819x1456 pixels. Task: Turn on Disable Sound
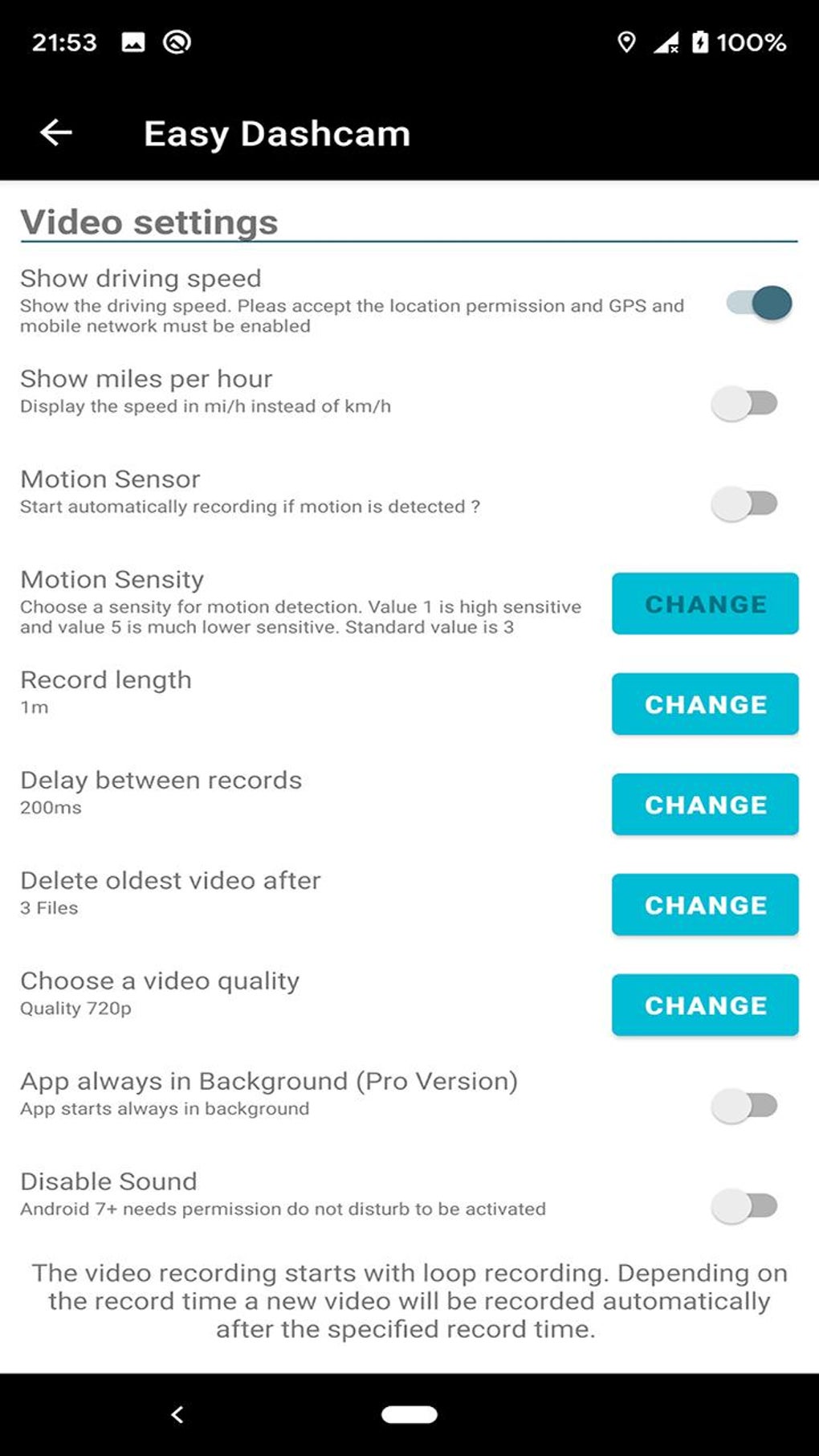click(x=744, y=1206)
